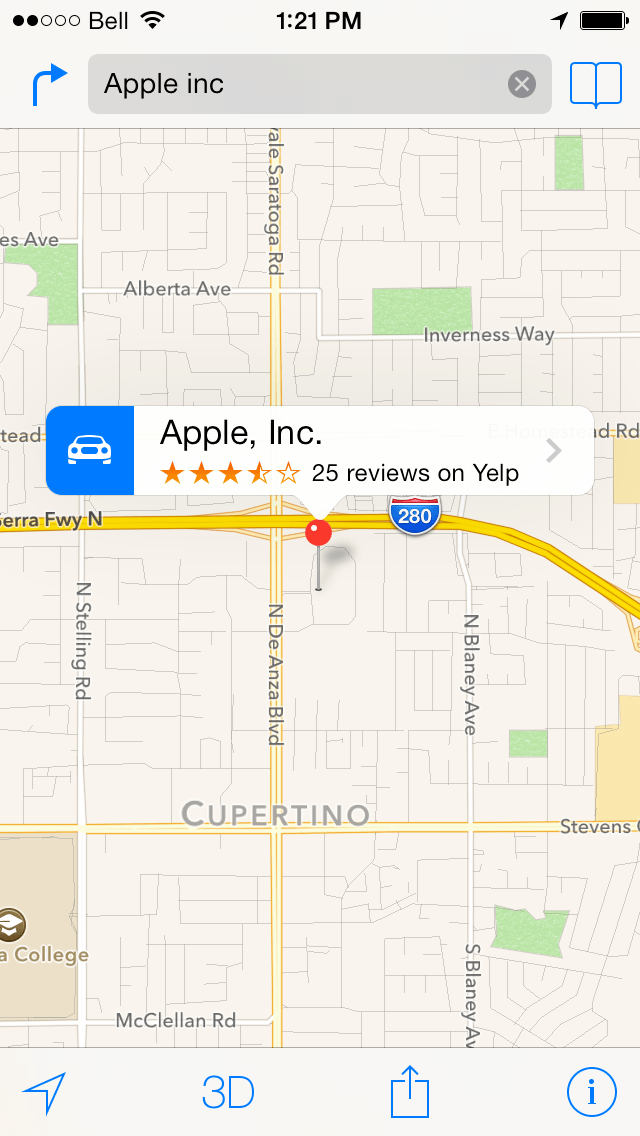Viewport: 640px width, 1136px height.
Task: Share this location
Action: pyautogui.click(x=409, y=1091)
